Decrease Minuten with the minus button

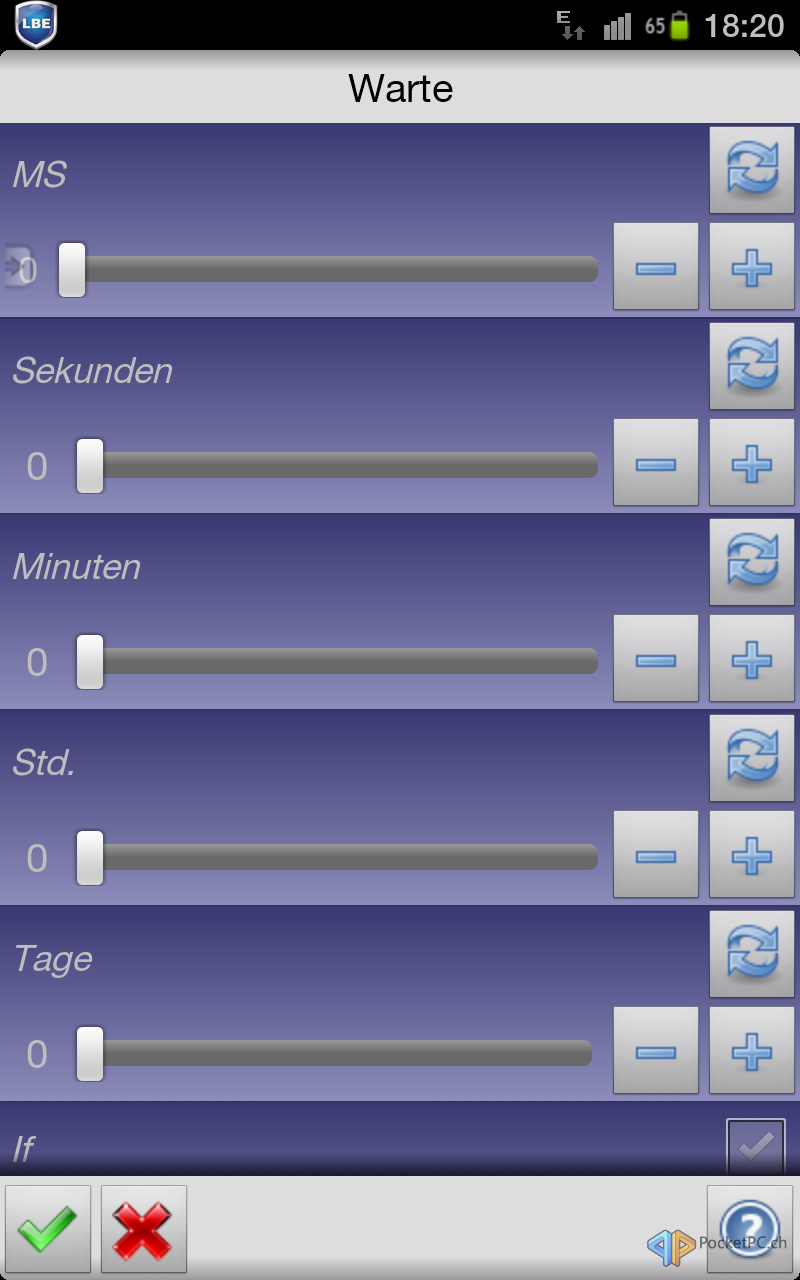tap(656, 659)
